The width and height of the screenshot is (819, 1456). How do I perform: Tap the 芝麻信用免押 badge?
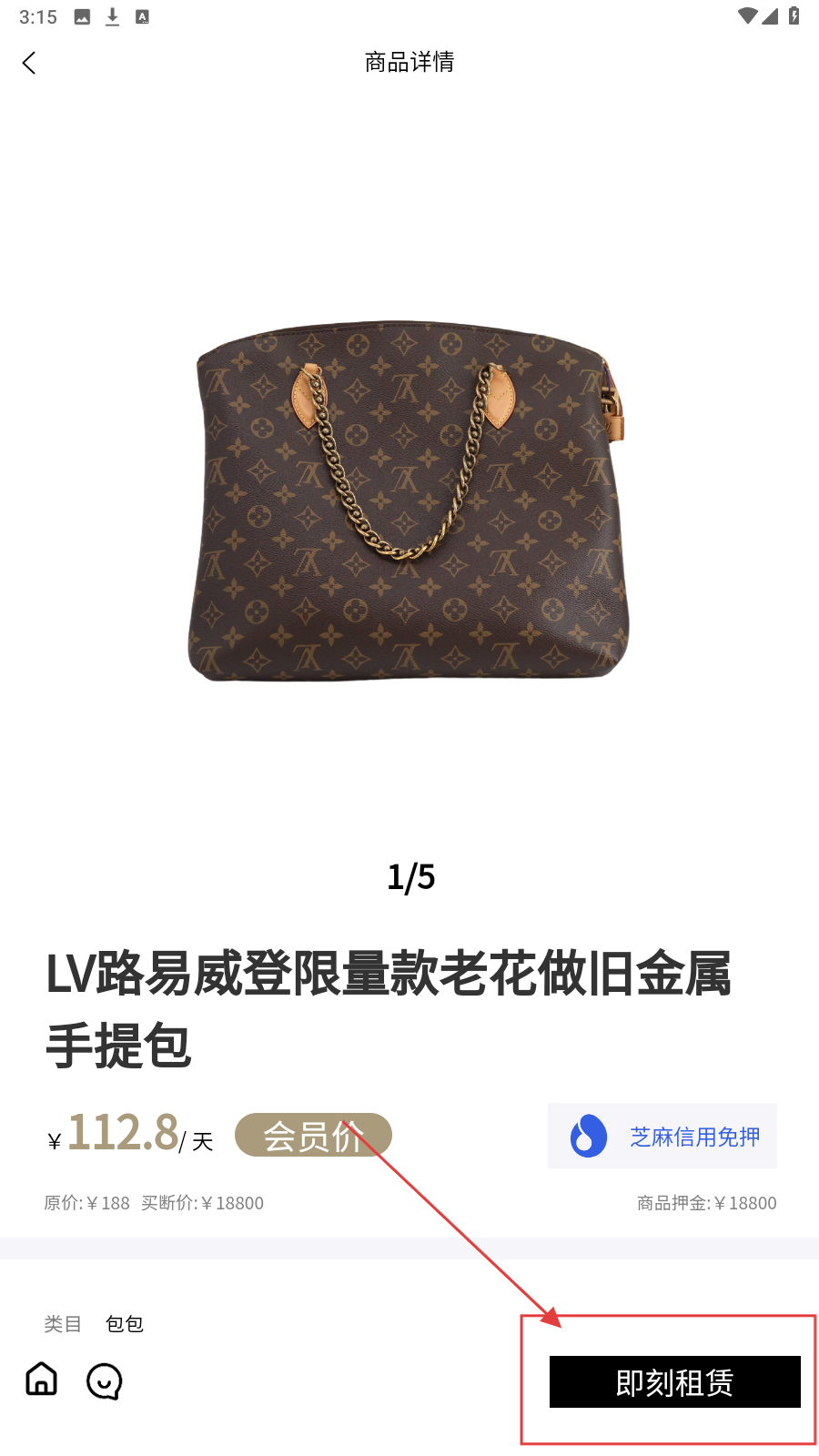662,1136
